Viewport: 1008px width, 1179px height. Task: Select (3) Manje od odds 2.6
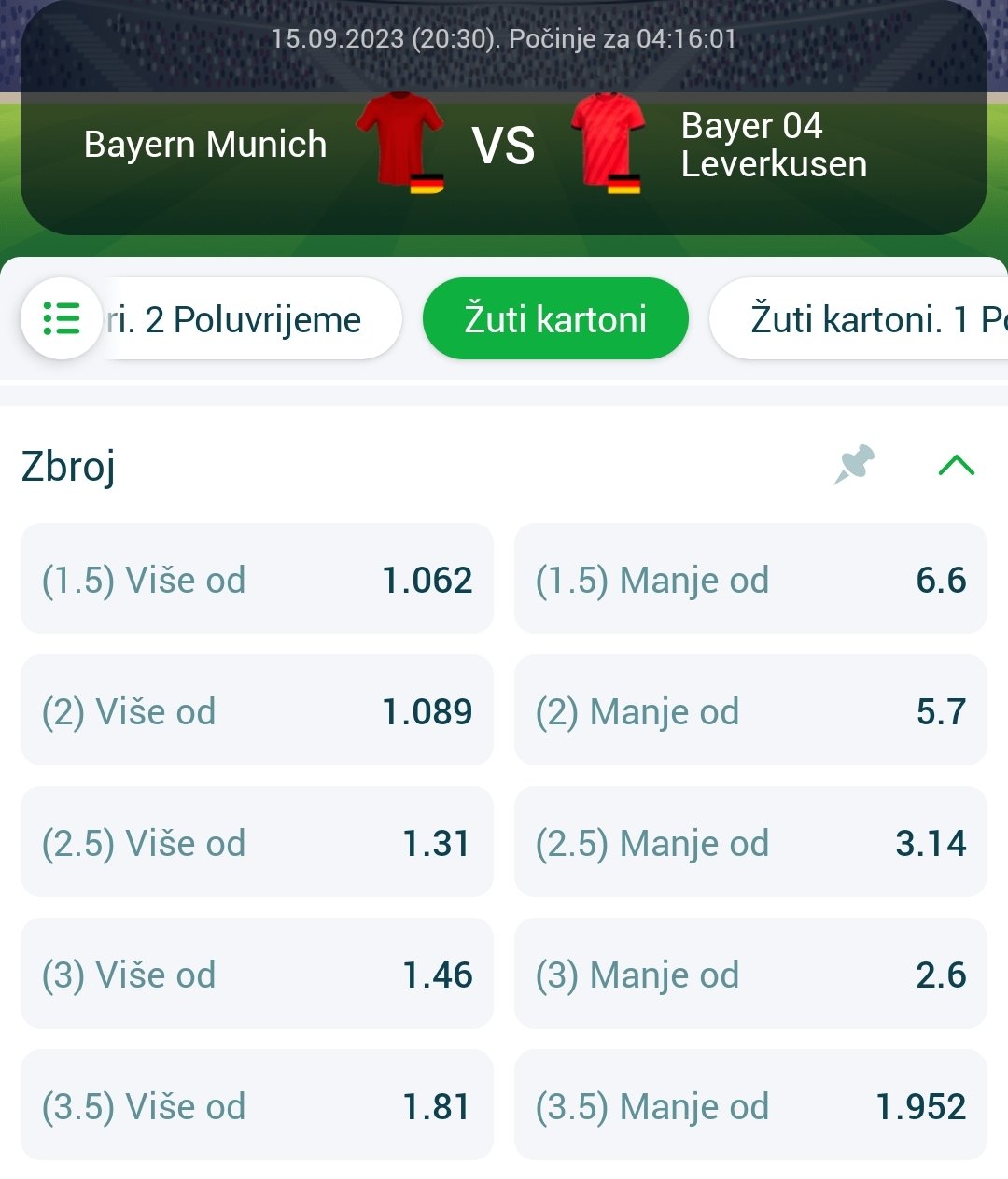point(749,974)
